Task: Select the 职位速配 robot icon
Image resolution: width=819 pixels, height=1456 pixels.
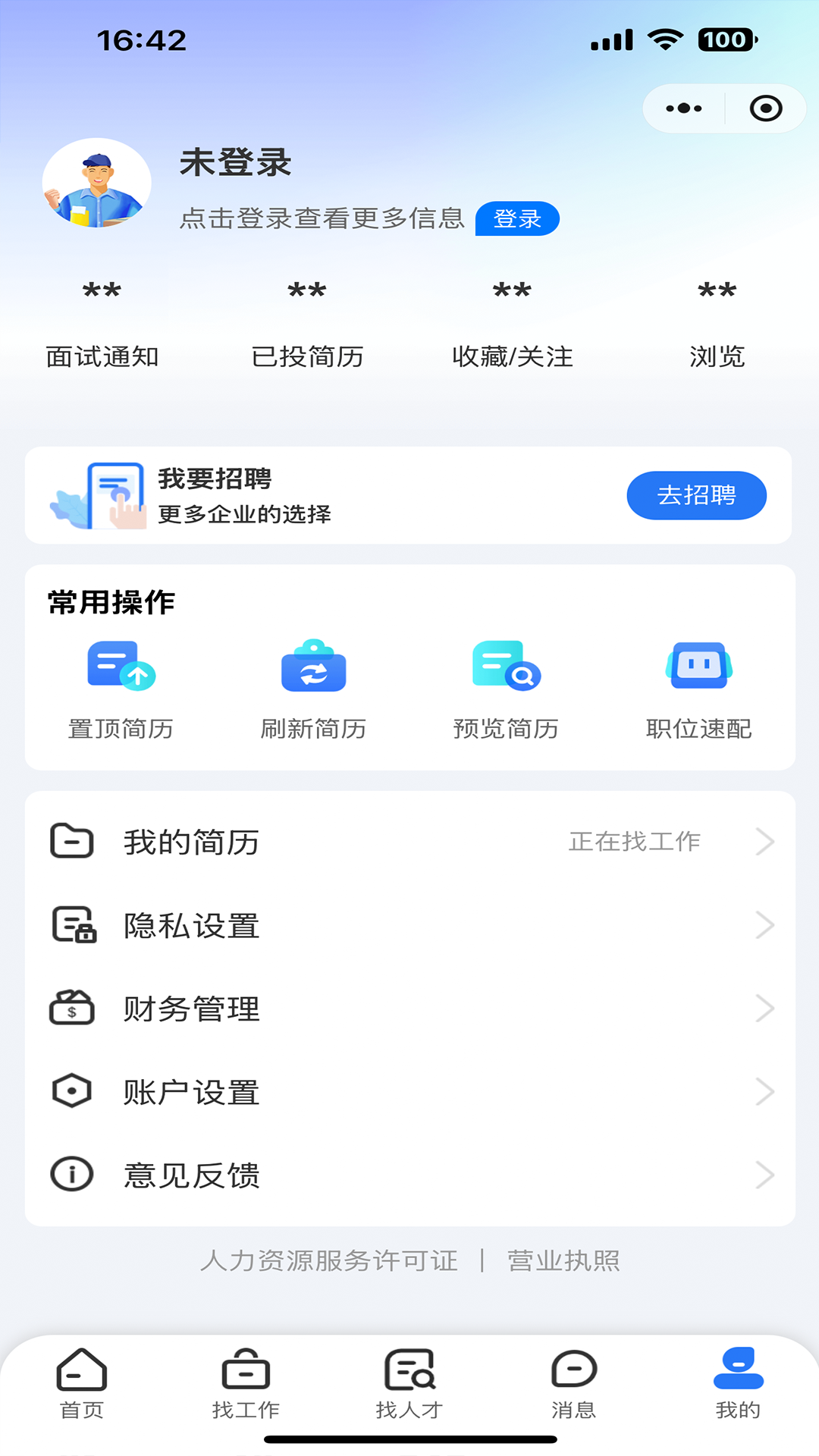Action: pos(698,667)
